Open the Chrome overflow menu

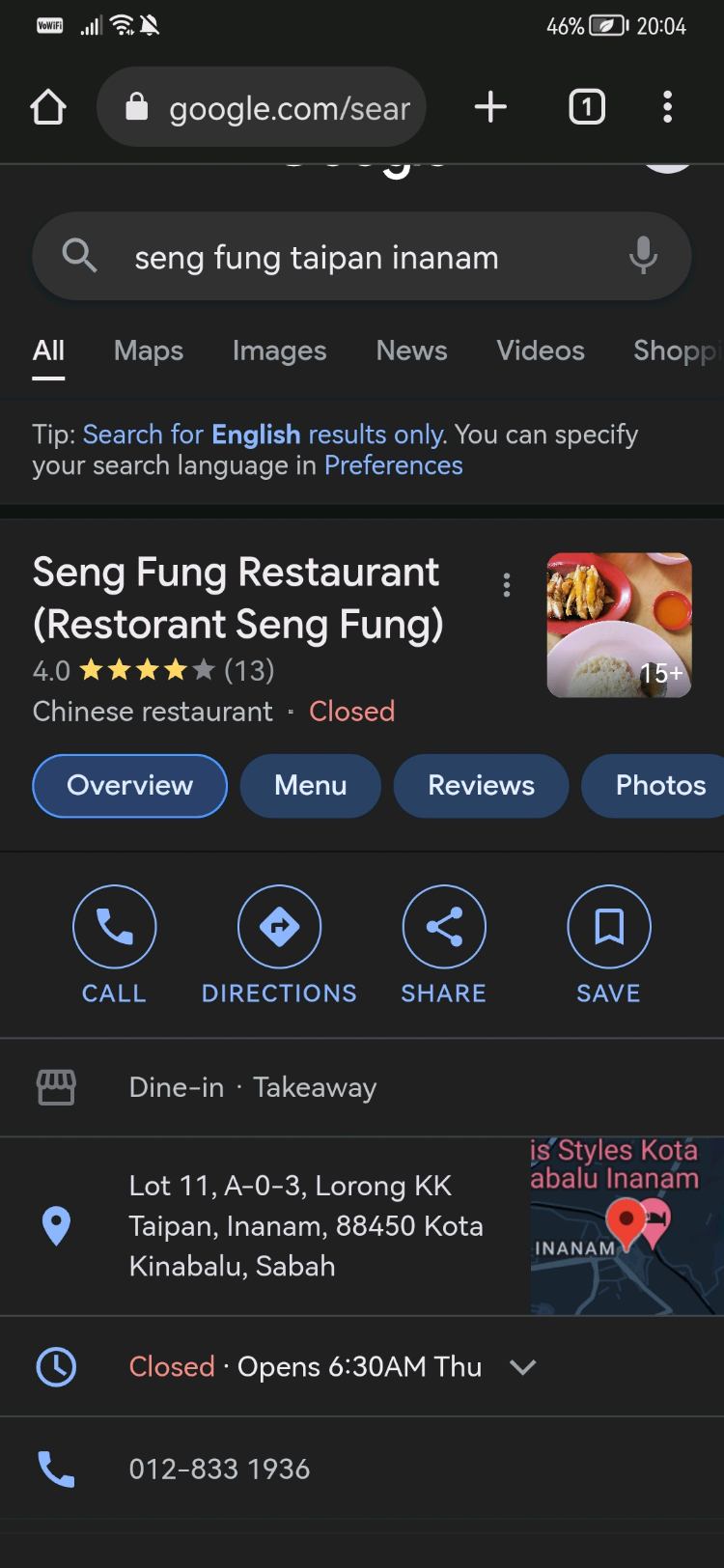click(x=667, y=107)
